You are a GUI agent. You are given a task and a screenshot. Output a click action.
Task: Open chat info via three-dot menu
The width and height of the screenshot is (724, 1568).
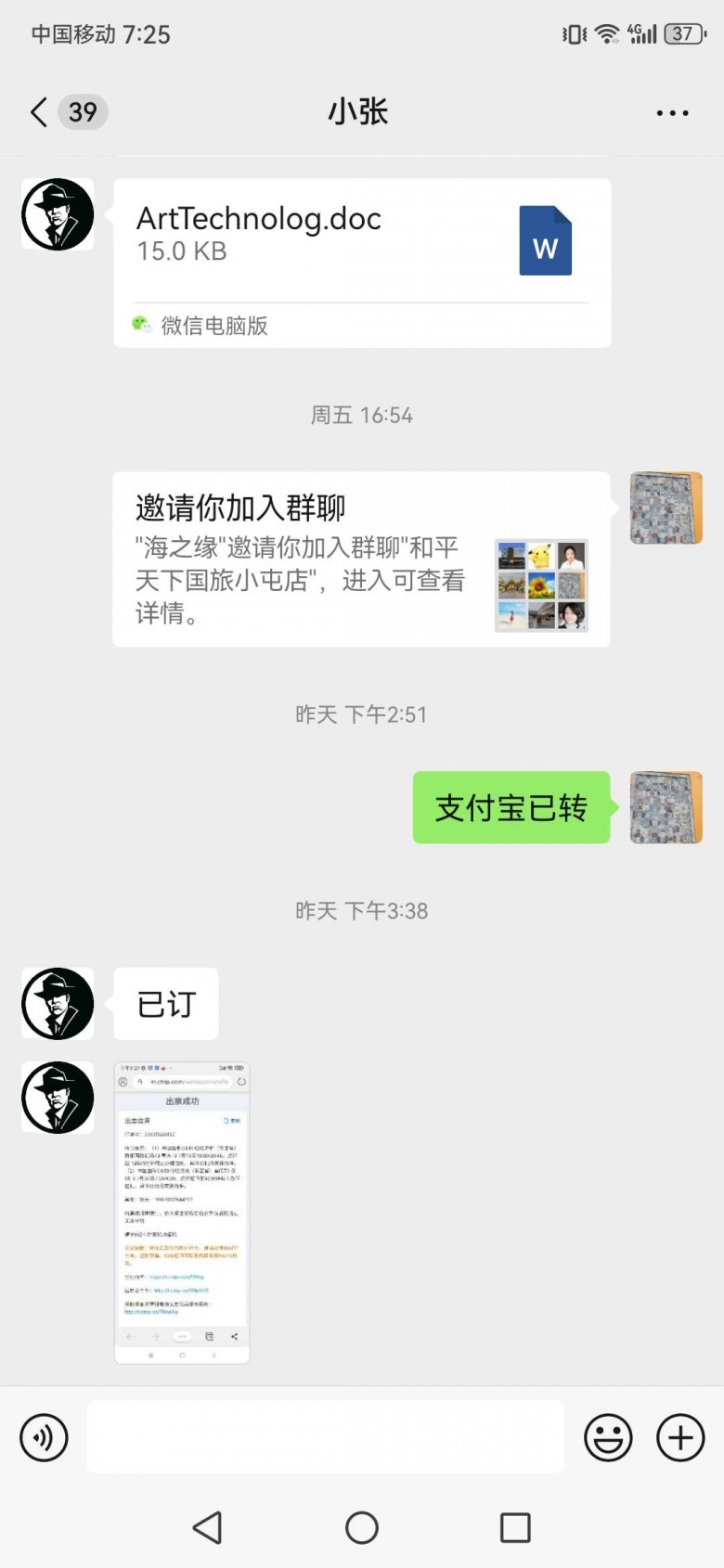(x=672, y=113)
